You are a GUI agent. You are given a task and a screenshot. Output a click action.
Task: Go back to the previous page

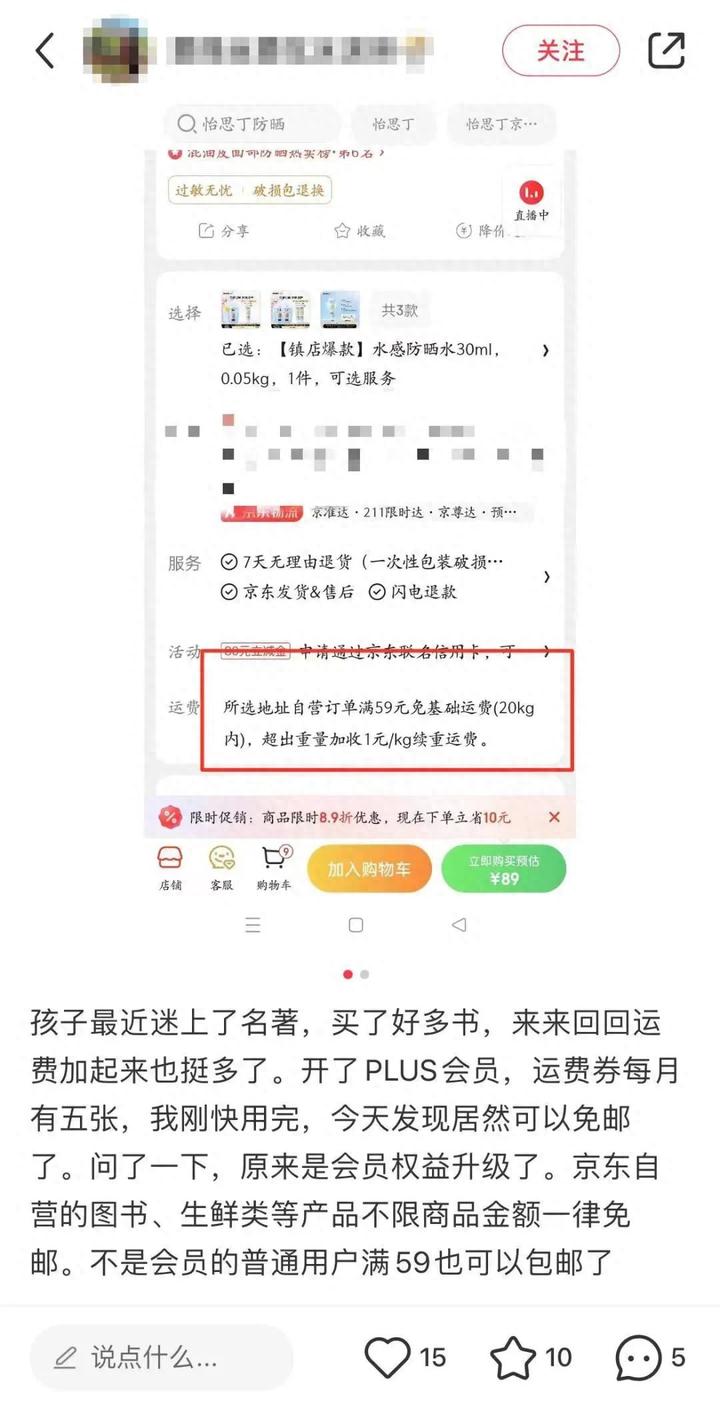(x=45, y=50)
